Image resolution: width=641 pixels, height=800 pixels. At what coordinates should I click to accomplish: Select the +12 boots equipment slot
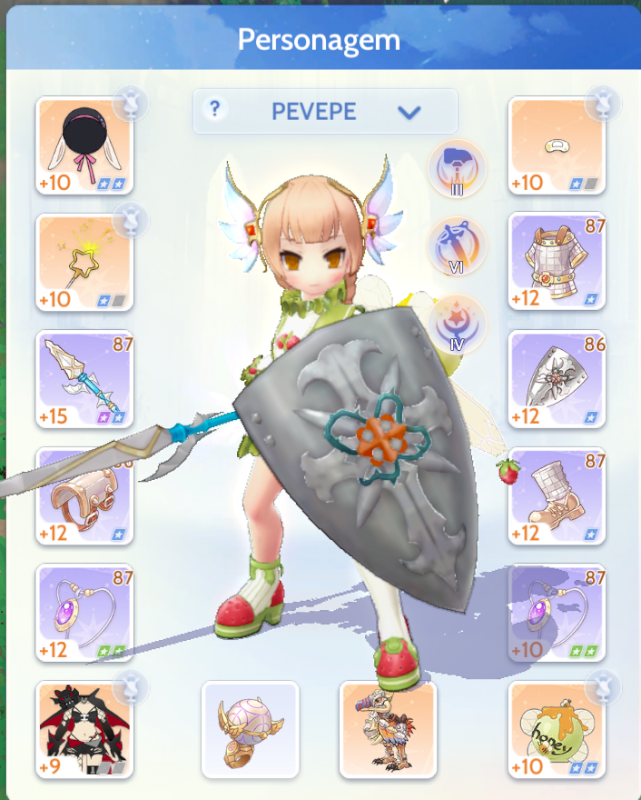557,497
